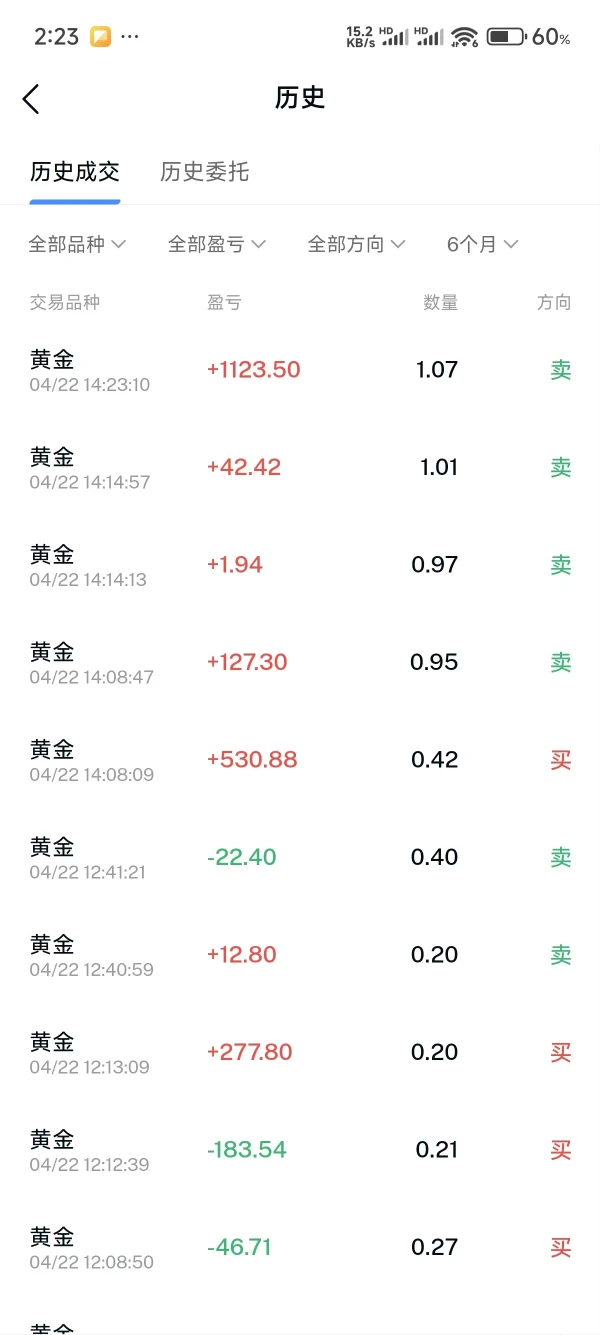Open the 全部盈亏 dropdown
This screenshot has width=600, height=1335.
click(x=216, y=244)
